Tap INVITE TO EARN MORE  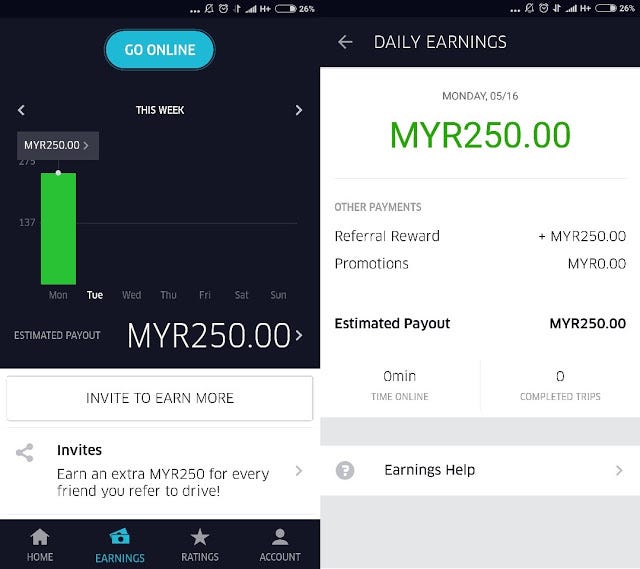click(x=159, y=398)
